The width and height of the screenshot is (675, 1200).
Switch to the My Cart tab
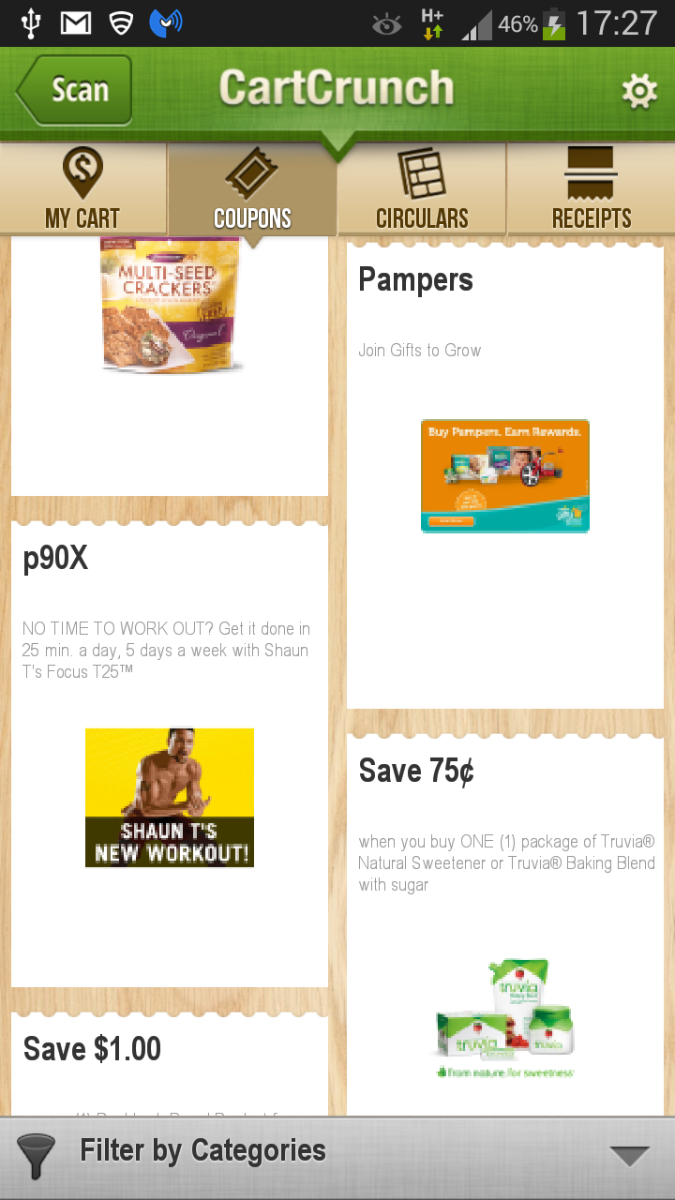(83, 190)
